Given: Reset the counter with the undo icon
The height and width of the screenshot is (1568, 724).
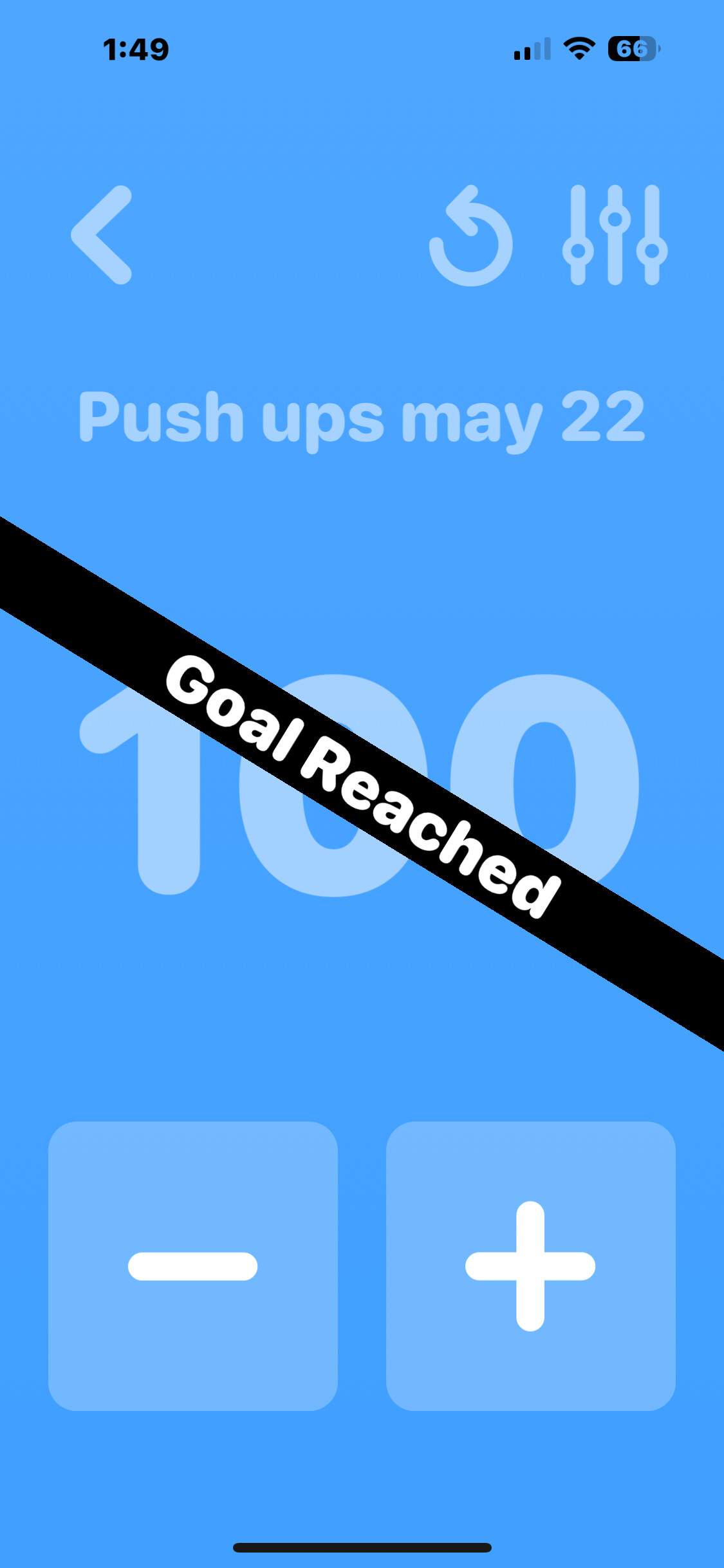Looking at the screenshot, I should (471, 236).
